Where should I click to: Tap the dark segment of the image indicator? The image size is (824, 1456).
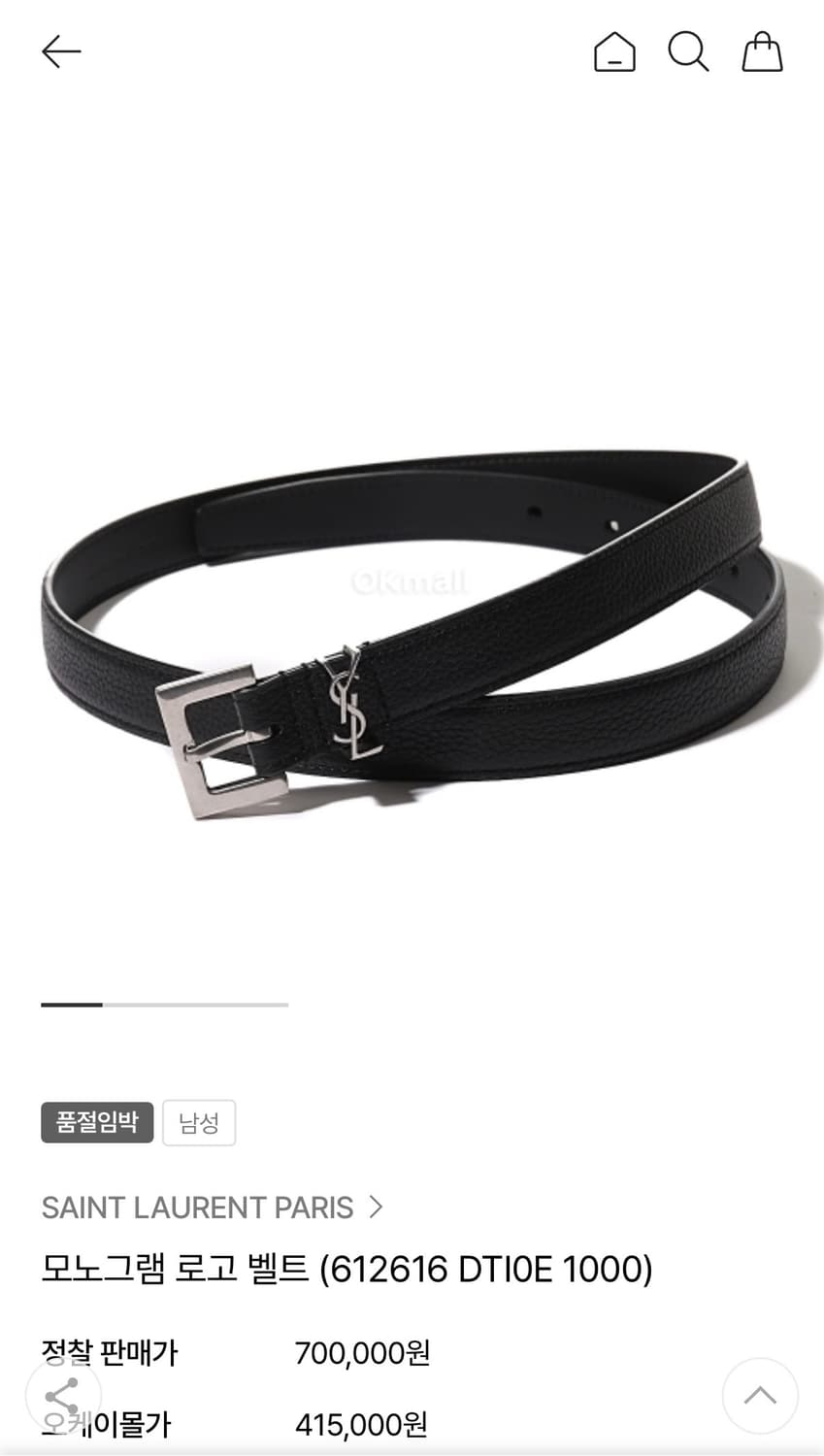point(70,1006)
